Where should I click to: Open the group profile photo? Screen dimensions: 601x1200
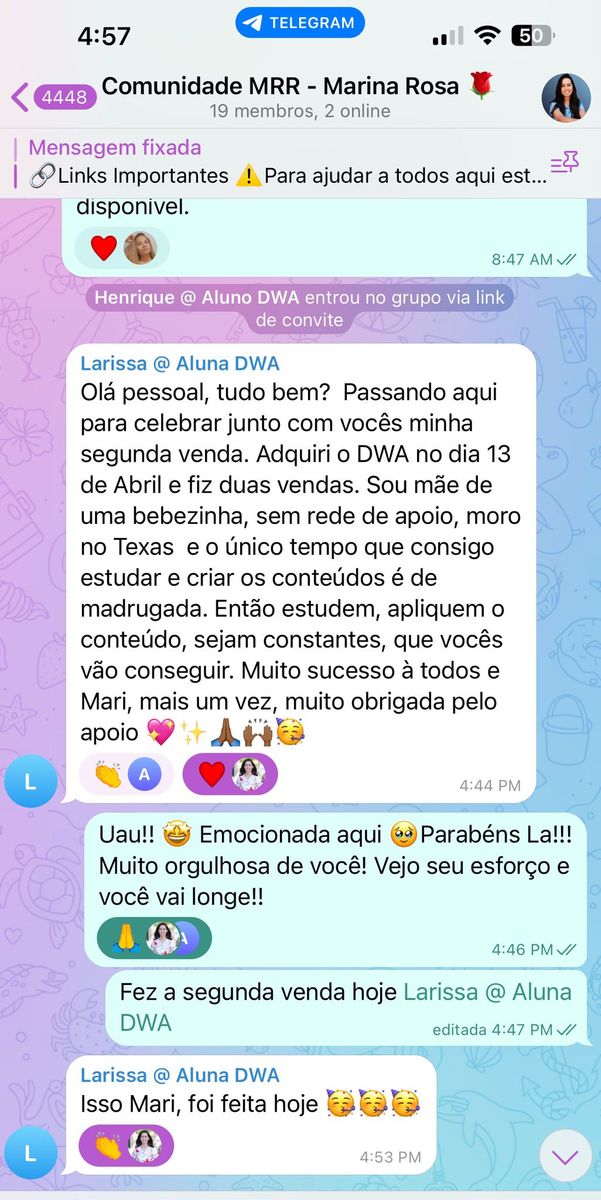pyautogui.click(x=566, y=97)
